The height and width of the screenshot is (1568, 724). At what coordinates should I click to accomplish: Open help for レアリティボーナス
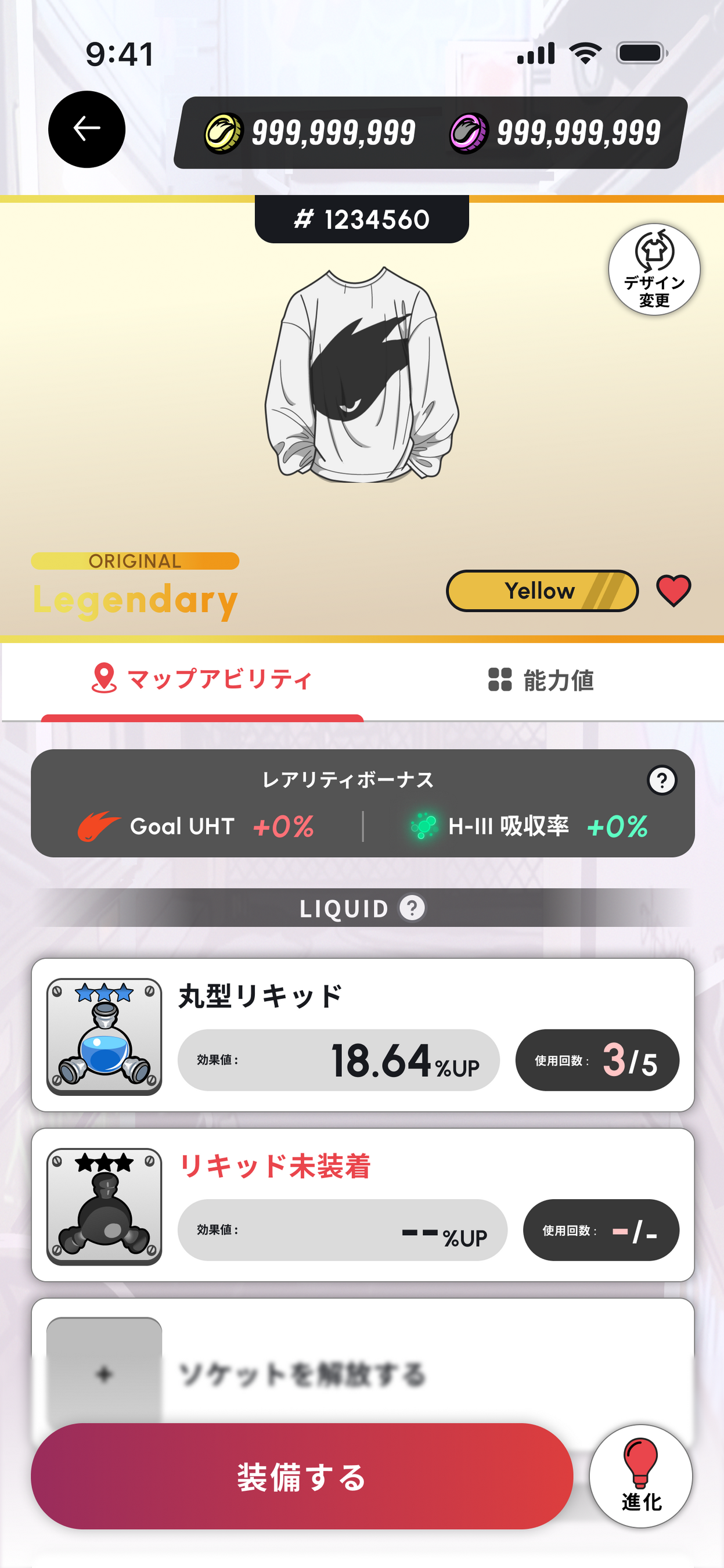coord(662,780)
